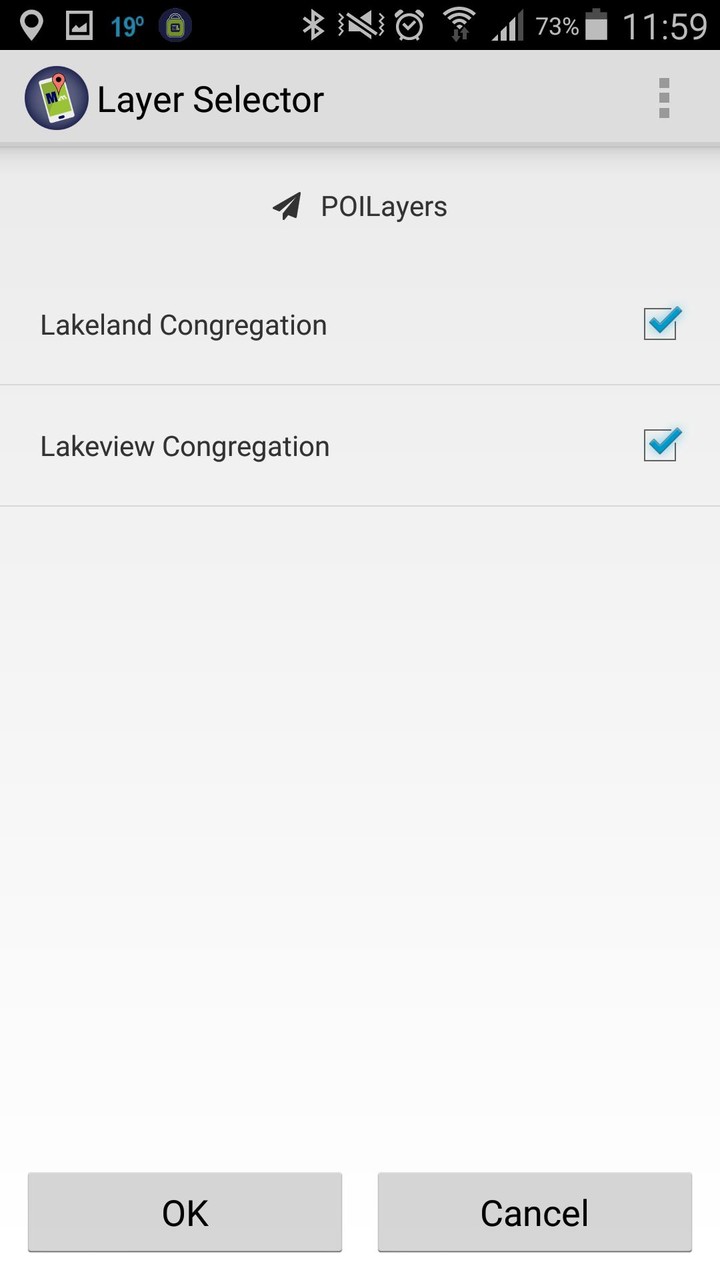Cancel the layer selection
The width and height of the screenshot is (720, 1280).
[534, 1212]
